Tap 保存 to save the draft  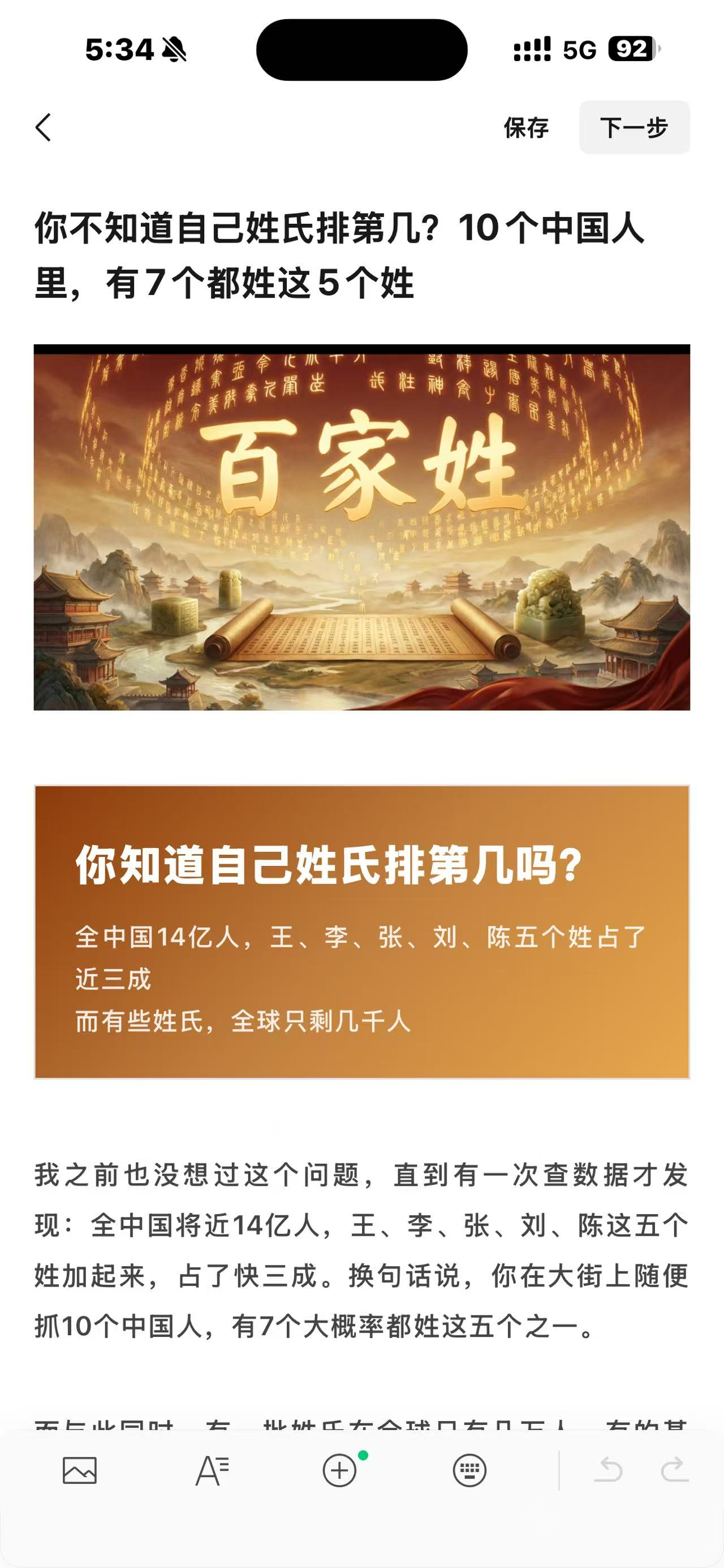526,128
